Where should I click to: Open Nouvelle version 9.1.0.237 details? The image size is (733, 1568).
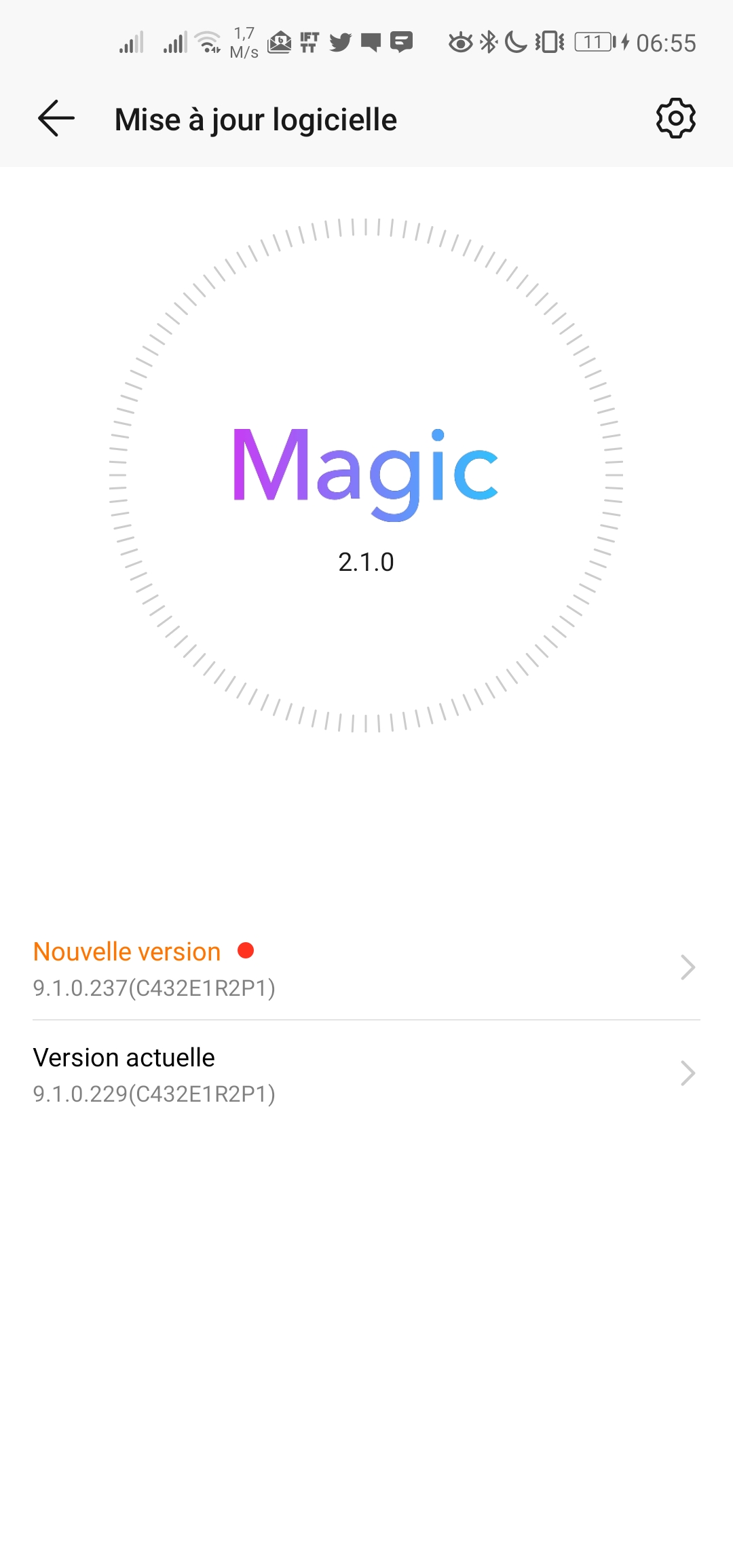coord(366,968)
